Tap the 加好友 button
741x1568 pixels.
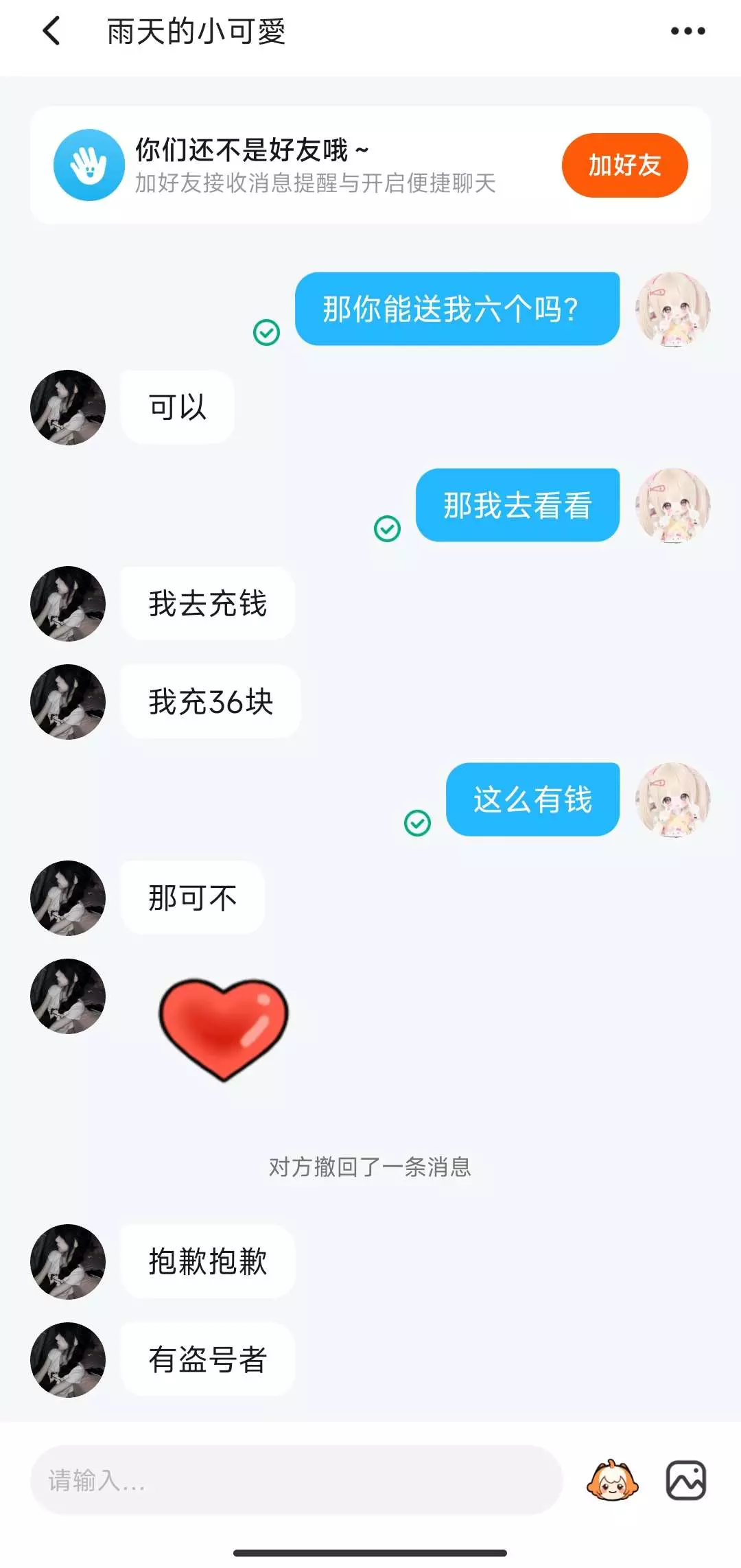pyautogui.click(x=624, y=165)
